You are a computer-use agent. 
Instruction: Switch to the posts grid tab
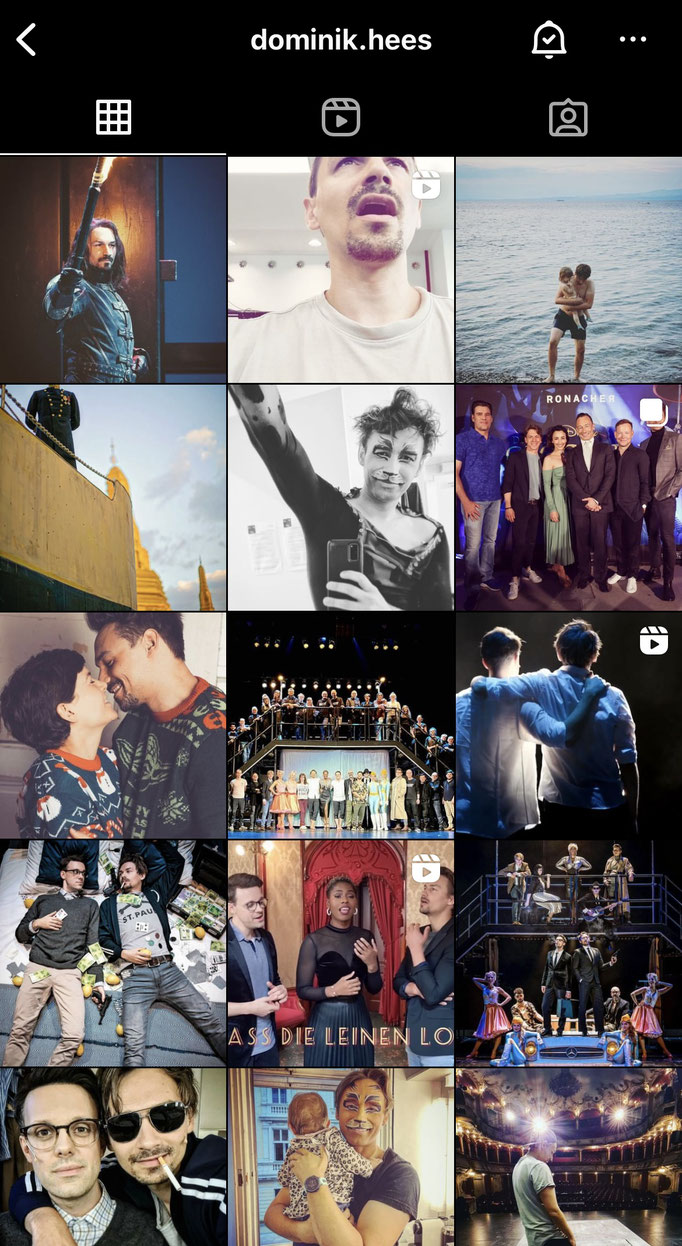pyautogui.click(x=113, y=118)
